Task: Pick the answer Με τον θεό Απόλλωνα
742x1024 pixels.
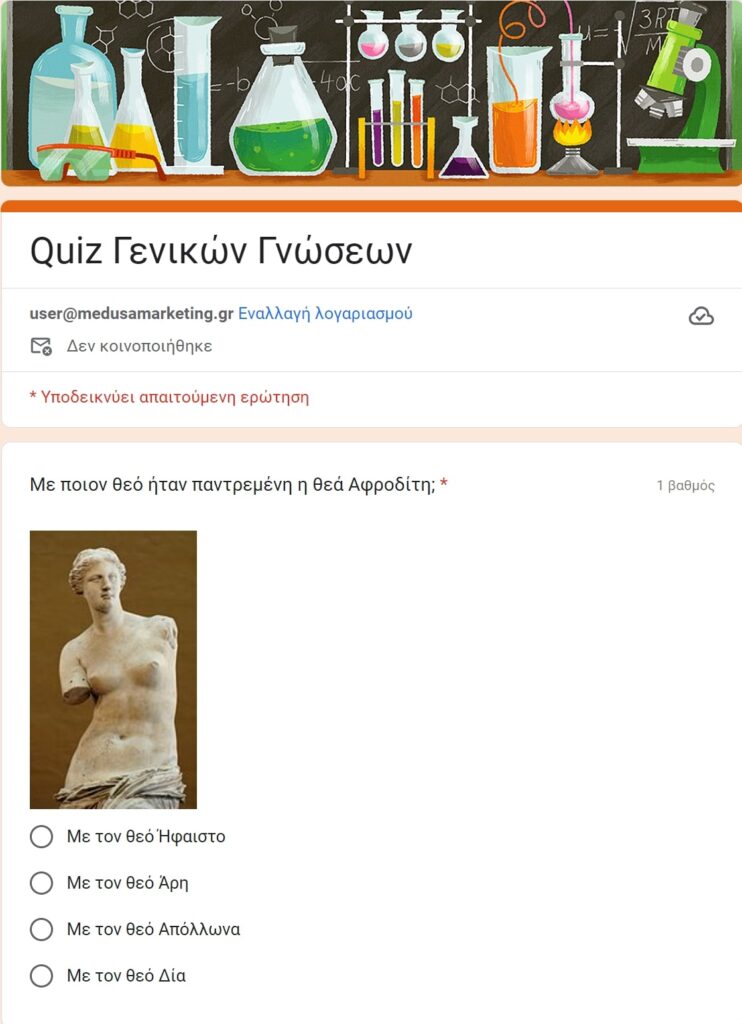Action: click(x=41, y=929)
